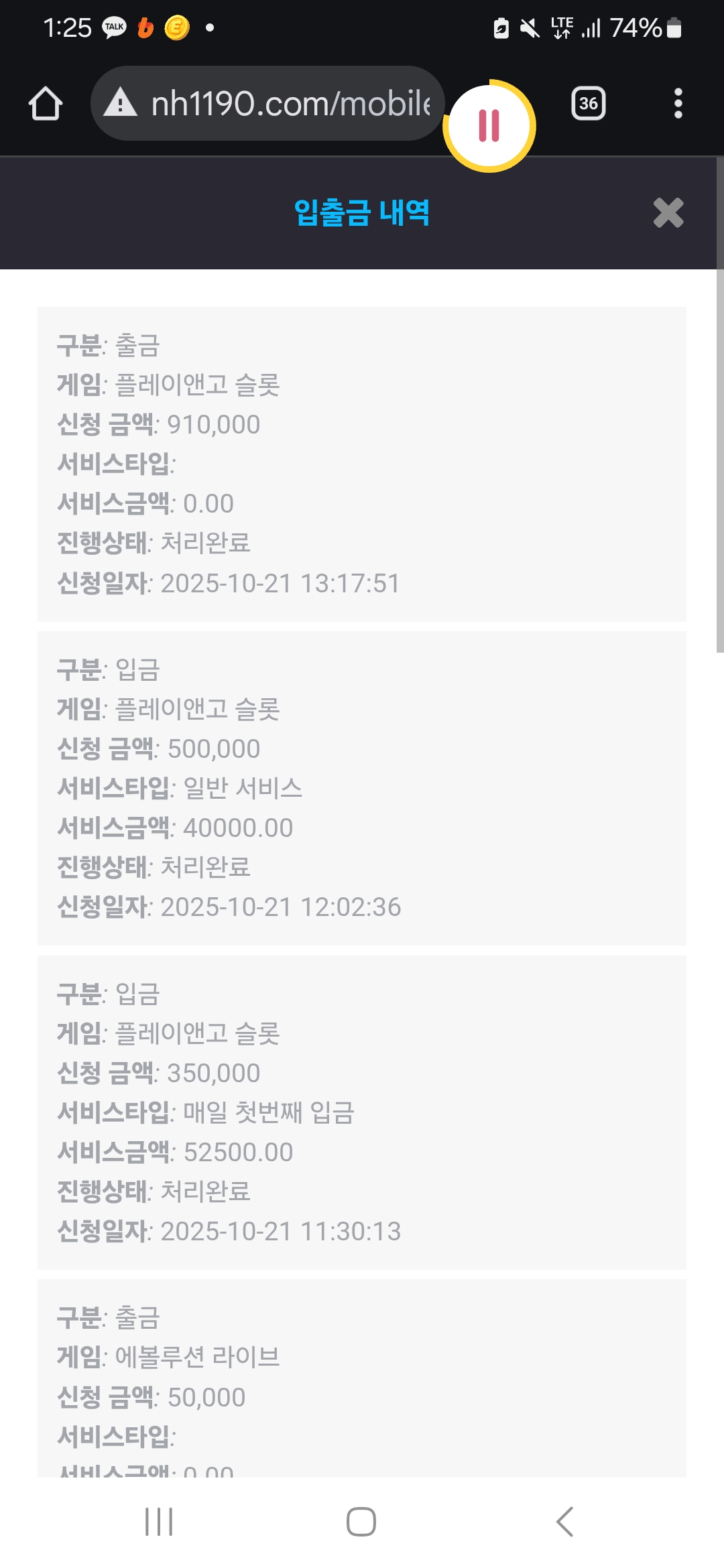The width and height of the screenshot is (724, 1568).
Task: Open the three-dot Chrome menu
Action: coord(678,103)
